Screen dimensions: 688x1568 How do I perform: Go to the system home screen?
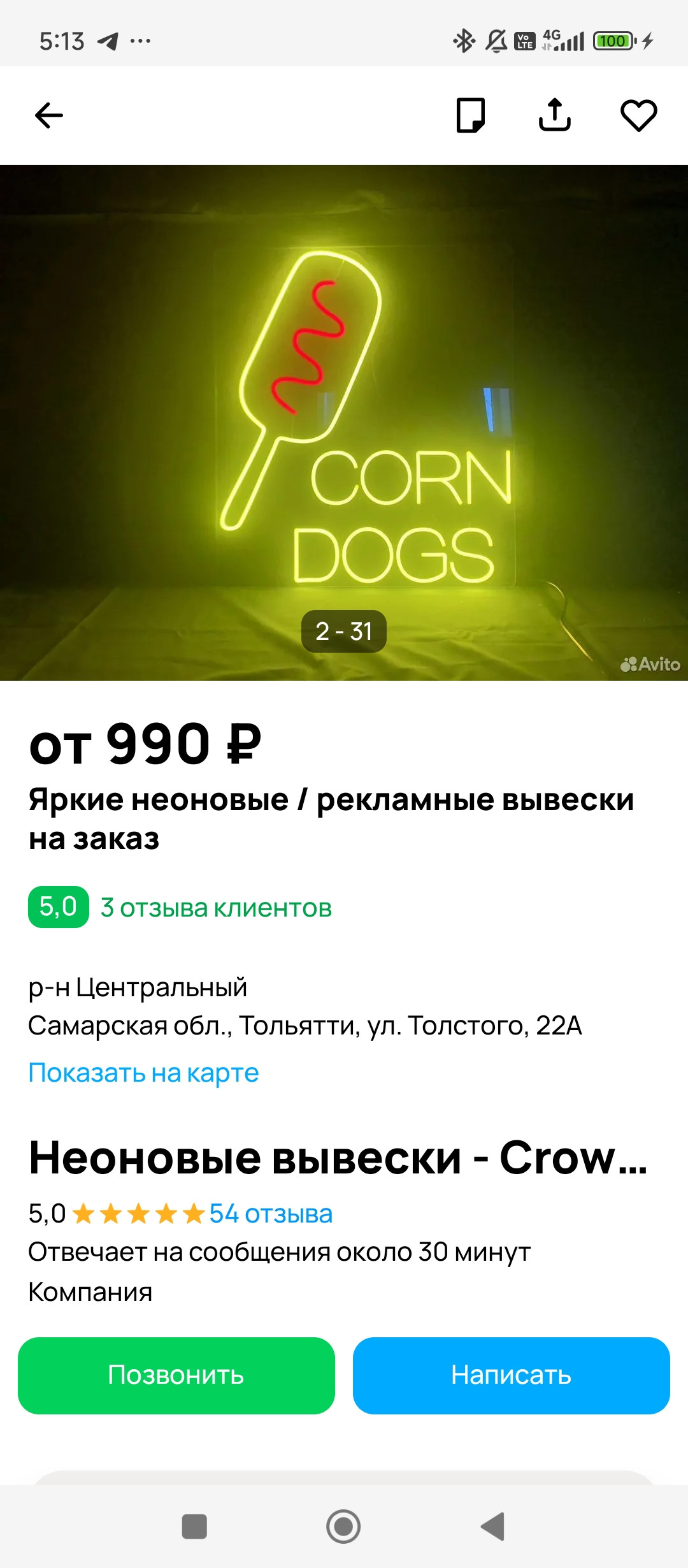tap(343, 1526)
